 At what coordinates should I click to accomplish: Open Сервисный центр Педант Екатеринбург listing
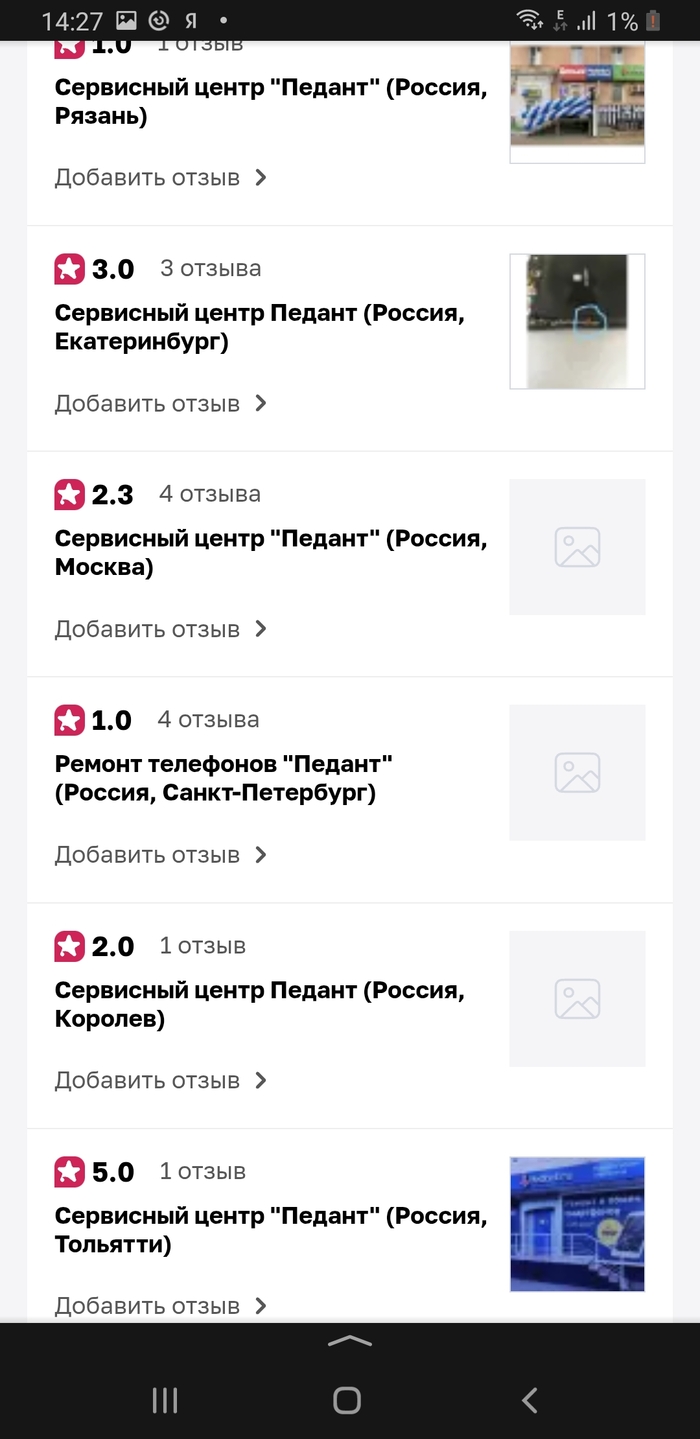pos(259,328)
